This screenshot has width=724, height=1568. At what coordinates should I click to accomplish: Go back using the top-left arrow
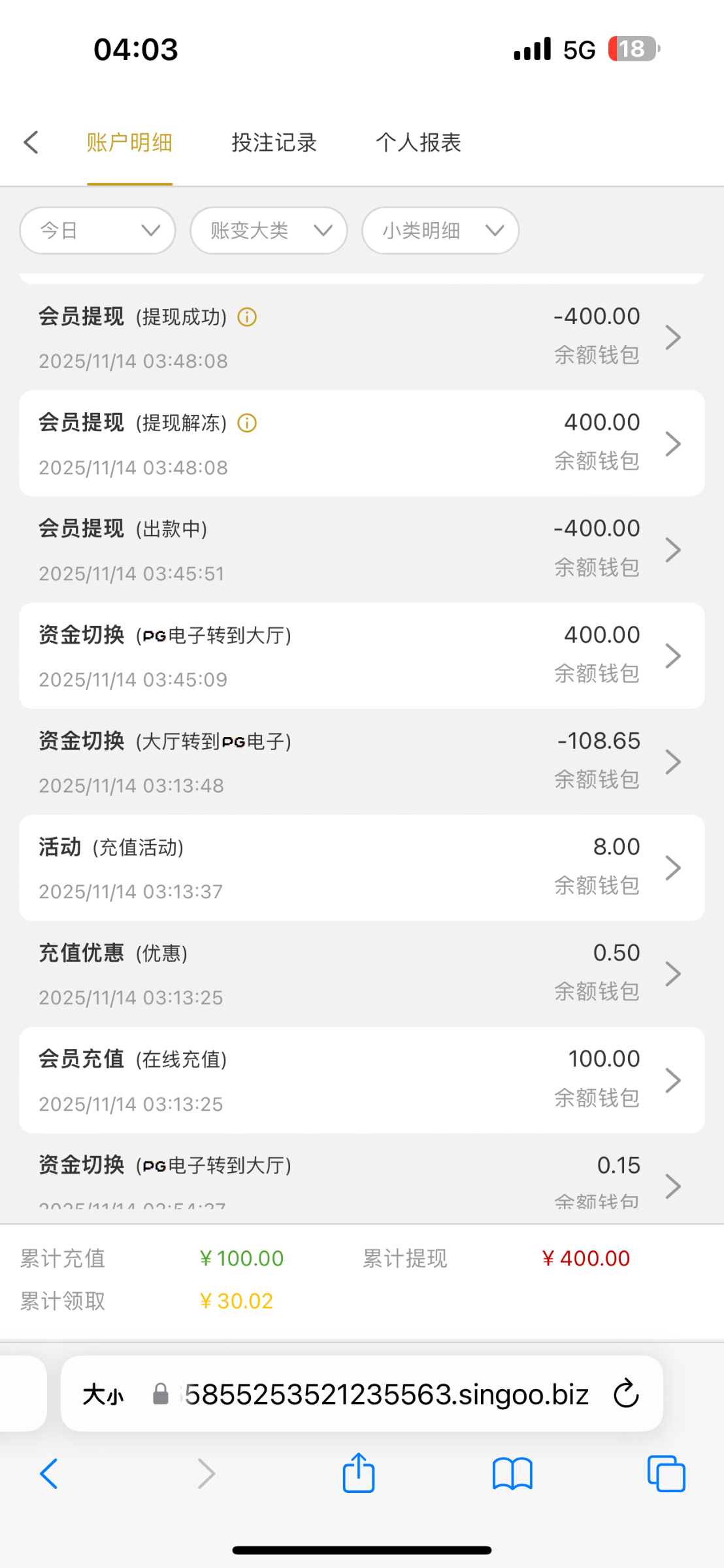point(31,142)
